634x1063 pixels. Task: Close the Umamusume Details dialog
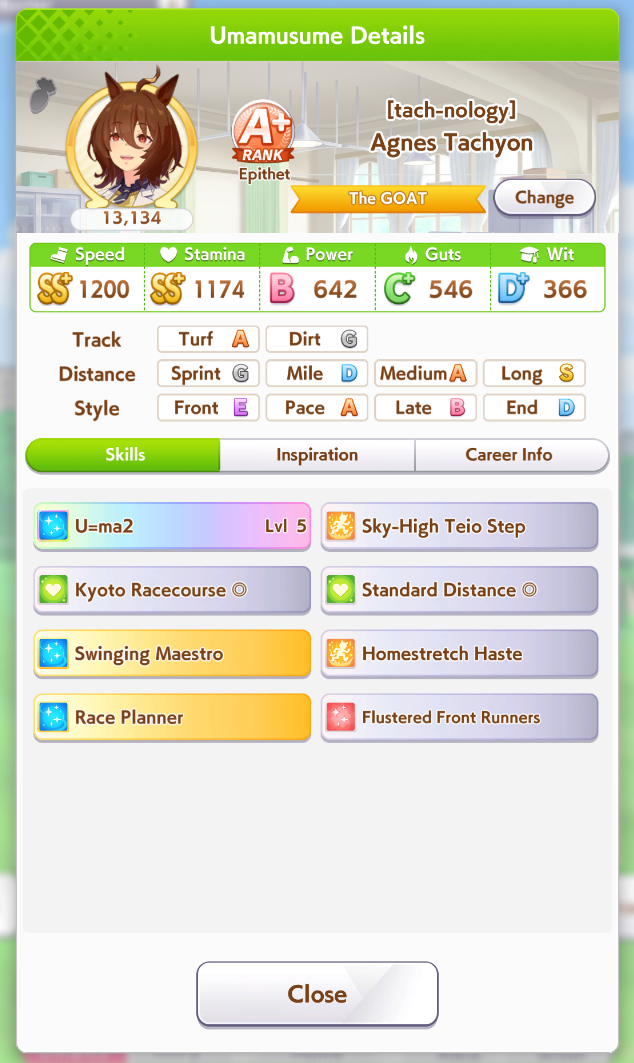317,994
